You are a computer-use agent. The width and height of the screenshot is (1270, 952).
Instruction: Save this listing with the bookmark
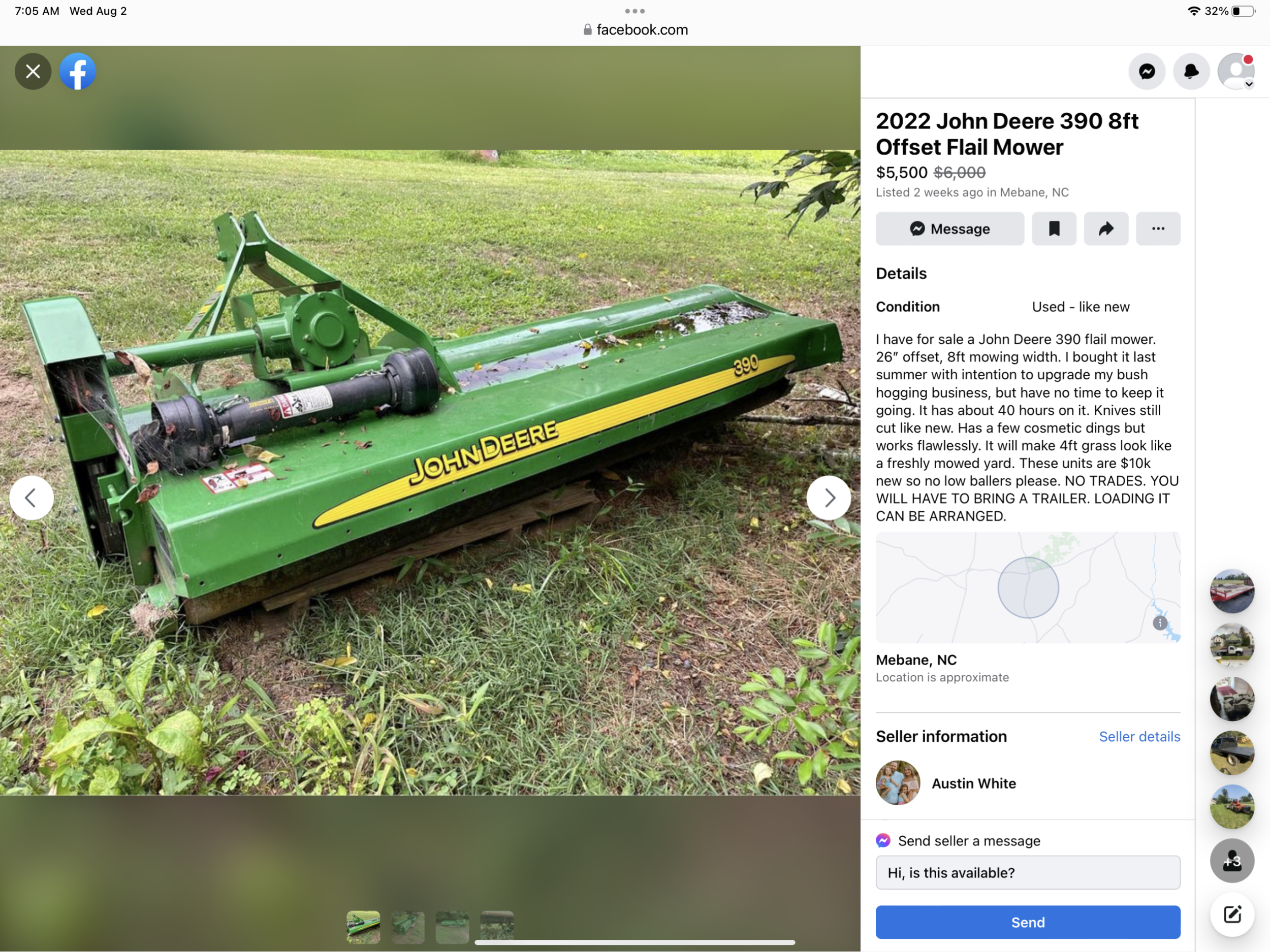pyautogui.click(x=1054, y=229)
